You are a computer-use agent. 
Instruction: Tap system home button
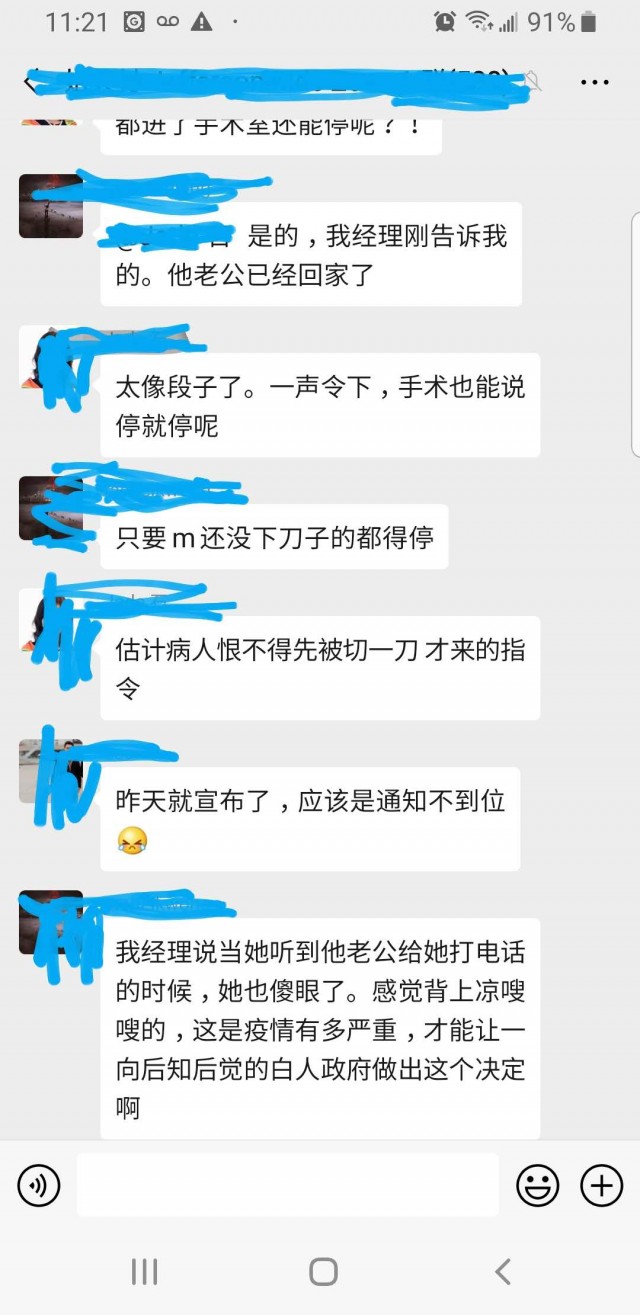(x=323, y=1271)
